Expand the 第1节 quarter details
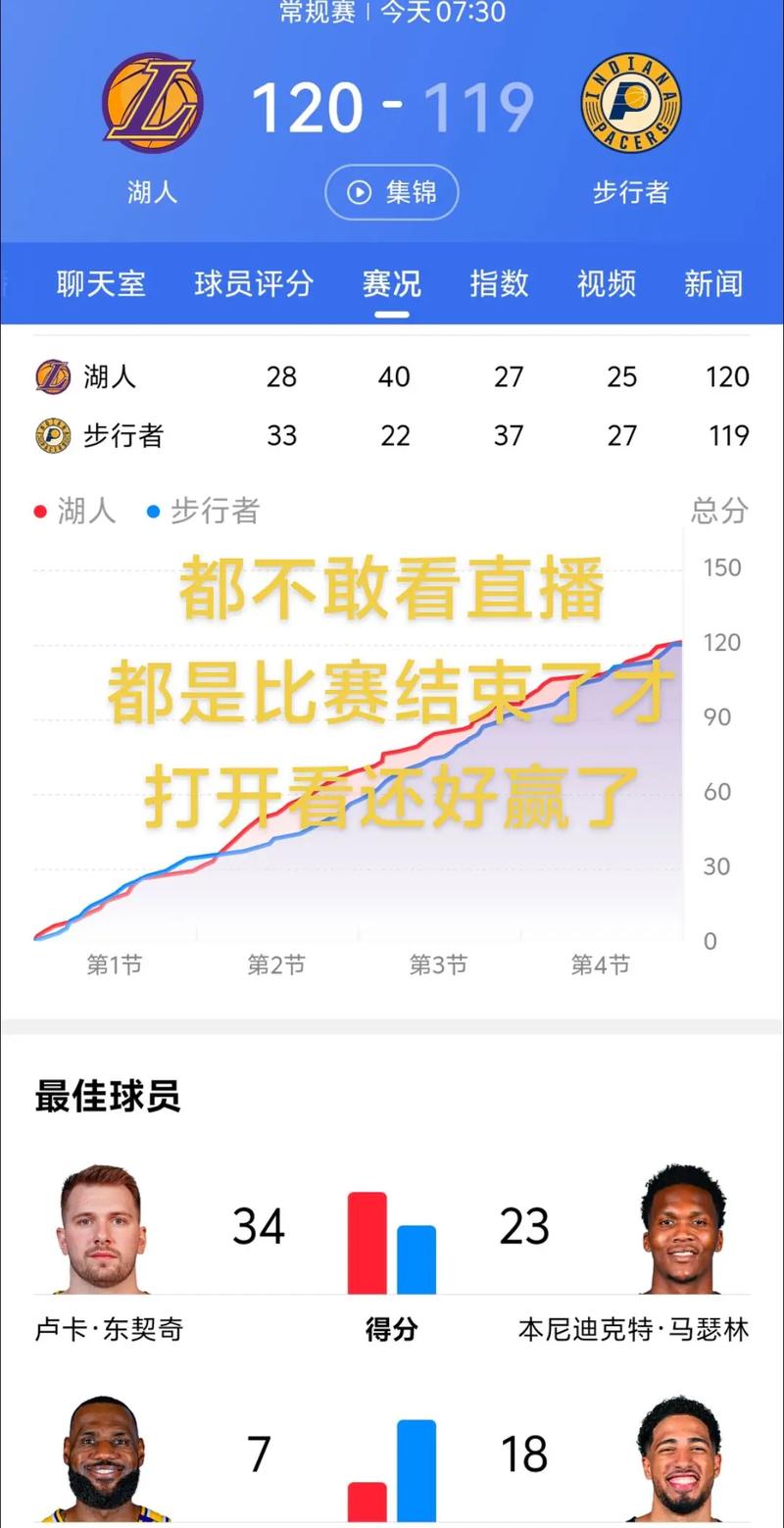Viewport: 784px width, 1528px height. point(114,964)
